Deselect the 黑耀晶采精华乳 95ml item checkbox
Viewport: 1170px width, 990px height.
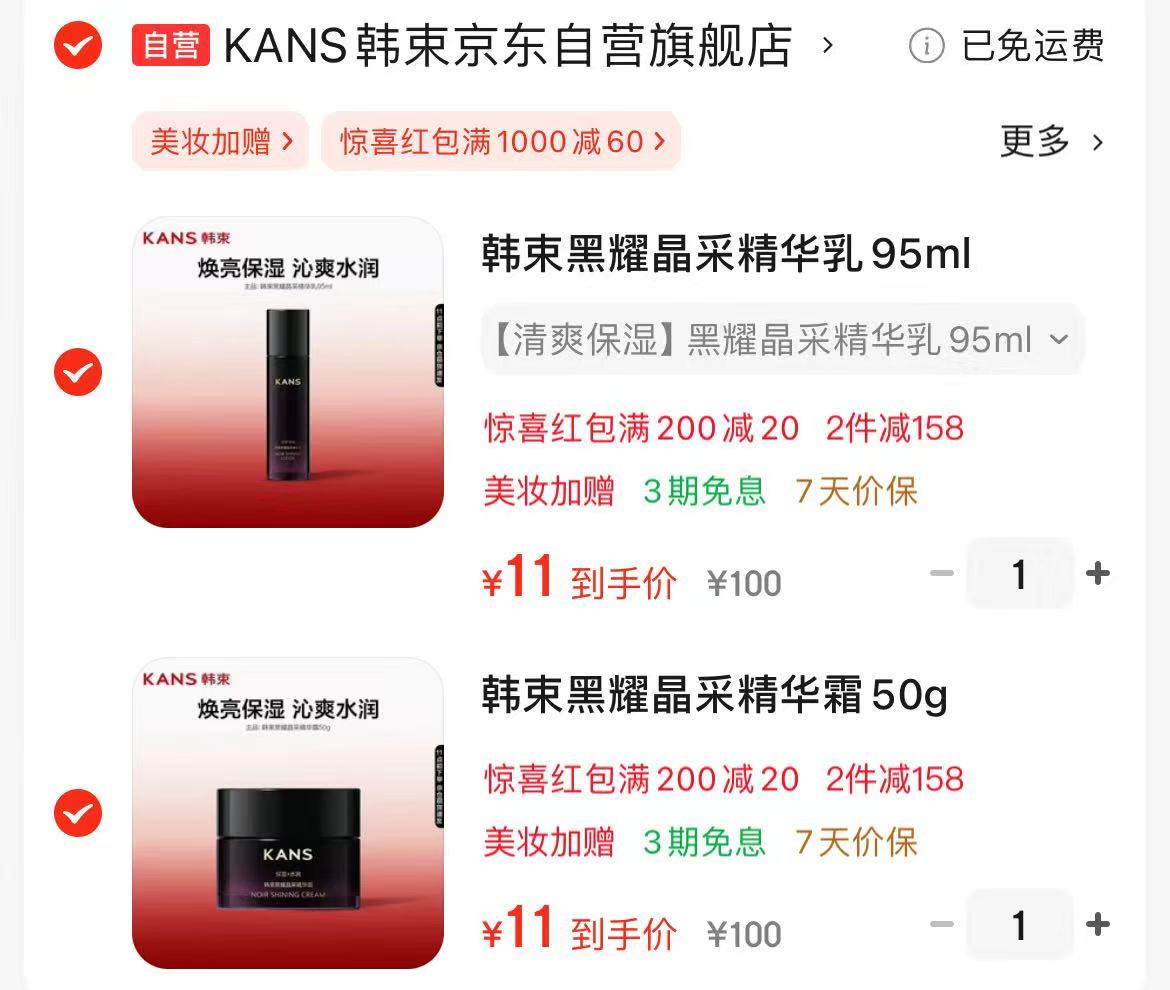pyautogui.click(x=78, y=373)
